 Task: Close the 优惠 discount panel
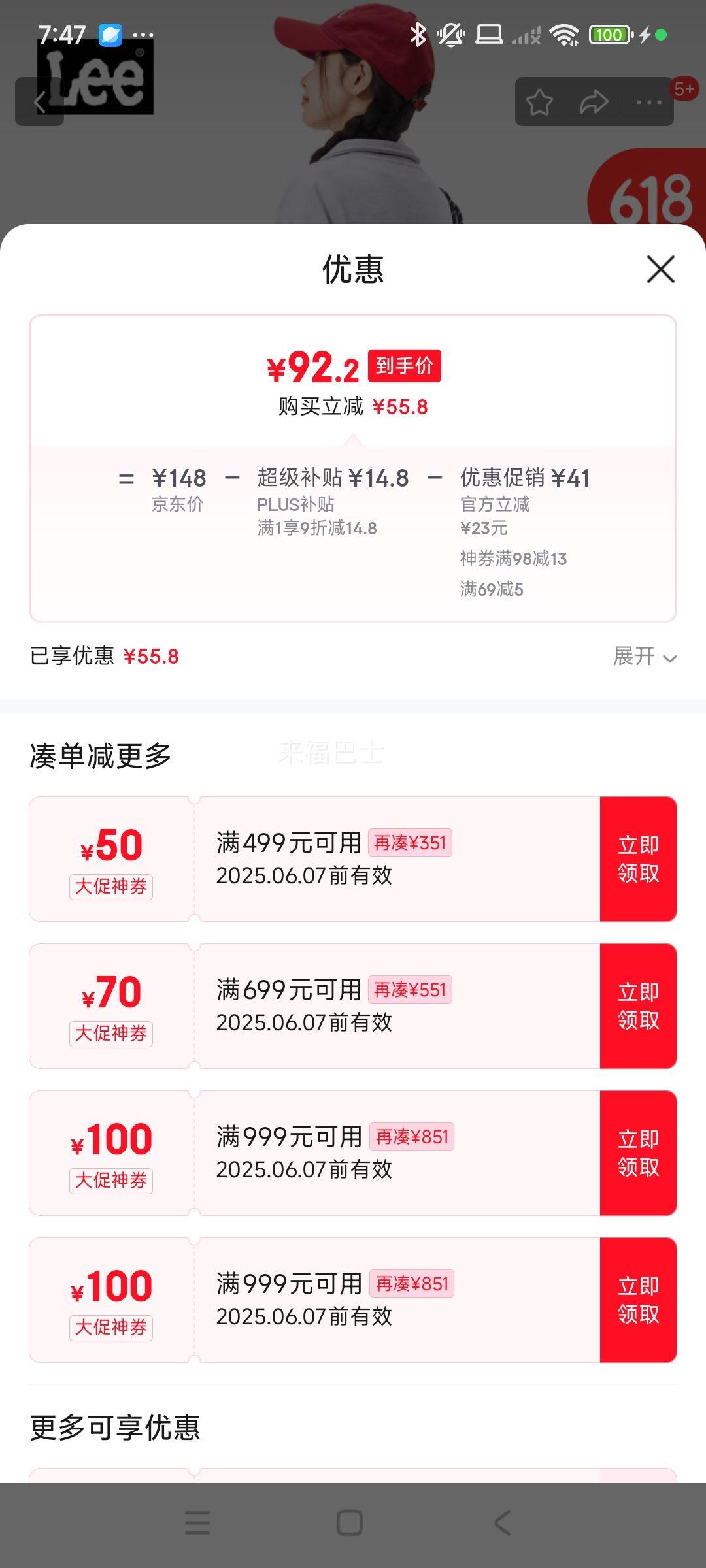(x=660, y=269)
